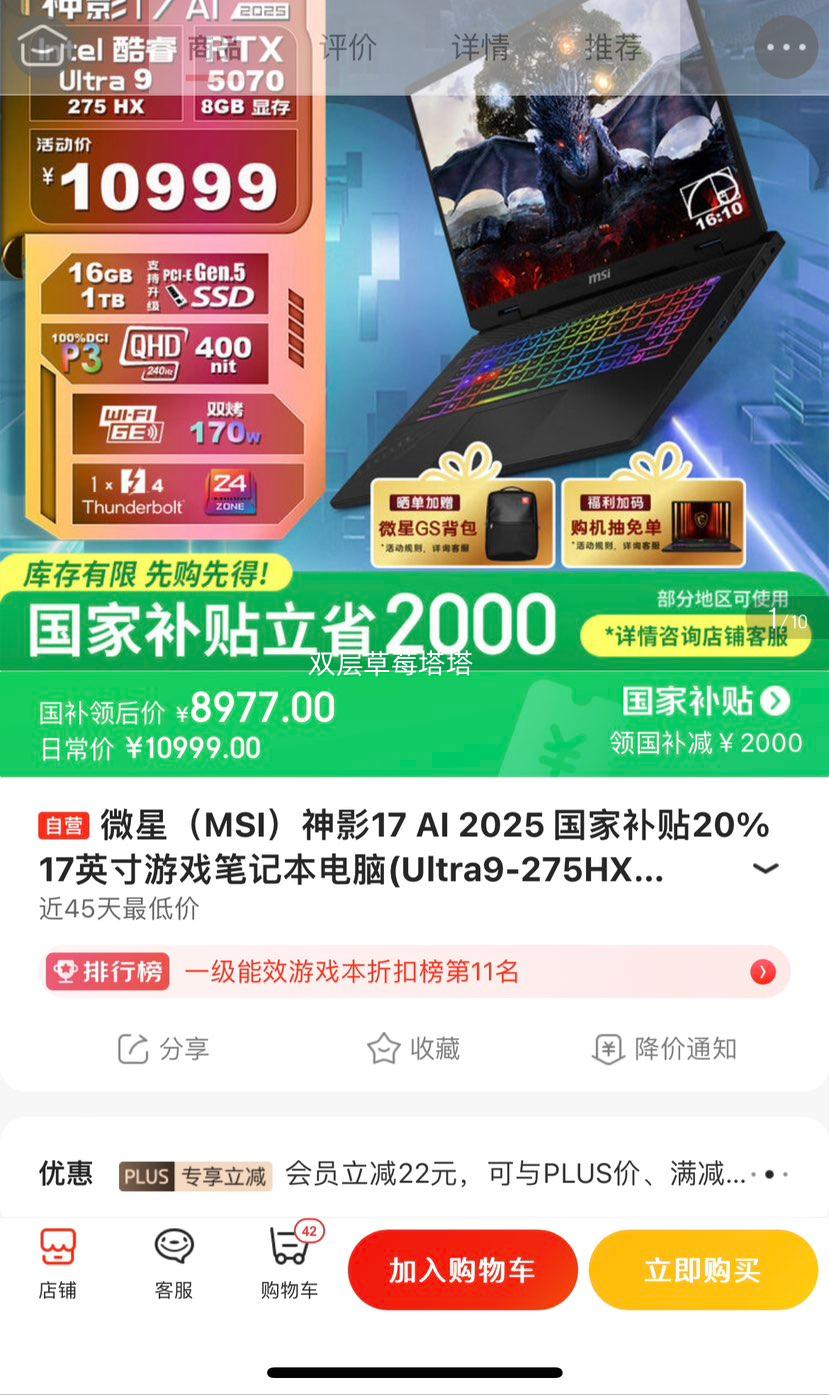This screenshot has width=829, height=1395.
Task: Share this product via 分享
Action: [164, 1049]
